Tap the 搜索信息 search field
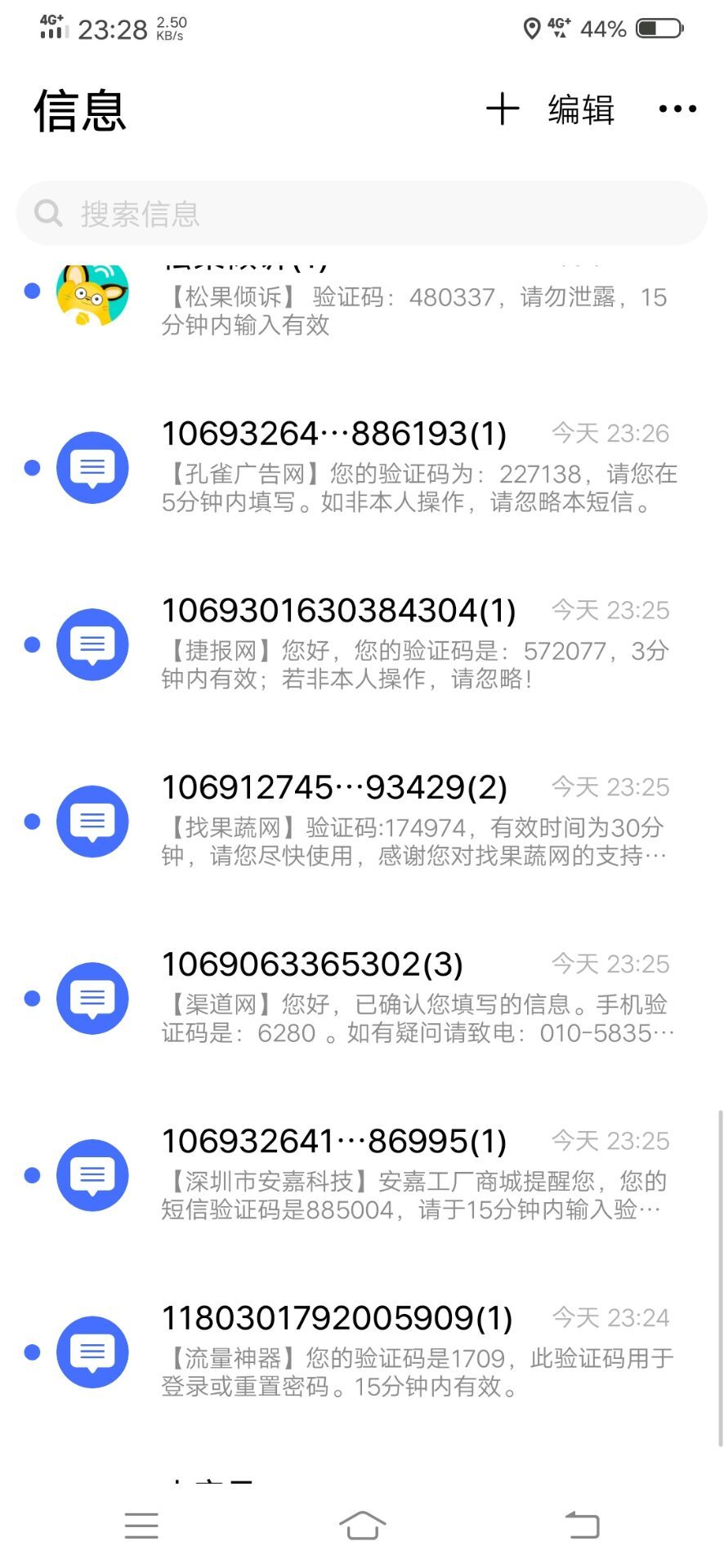The image size is (724, 1568). click(362, 214)
